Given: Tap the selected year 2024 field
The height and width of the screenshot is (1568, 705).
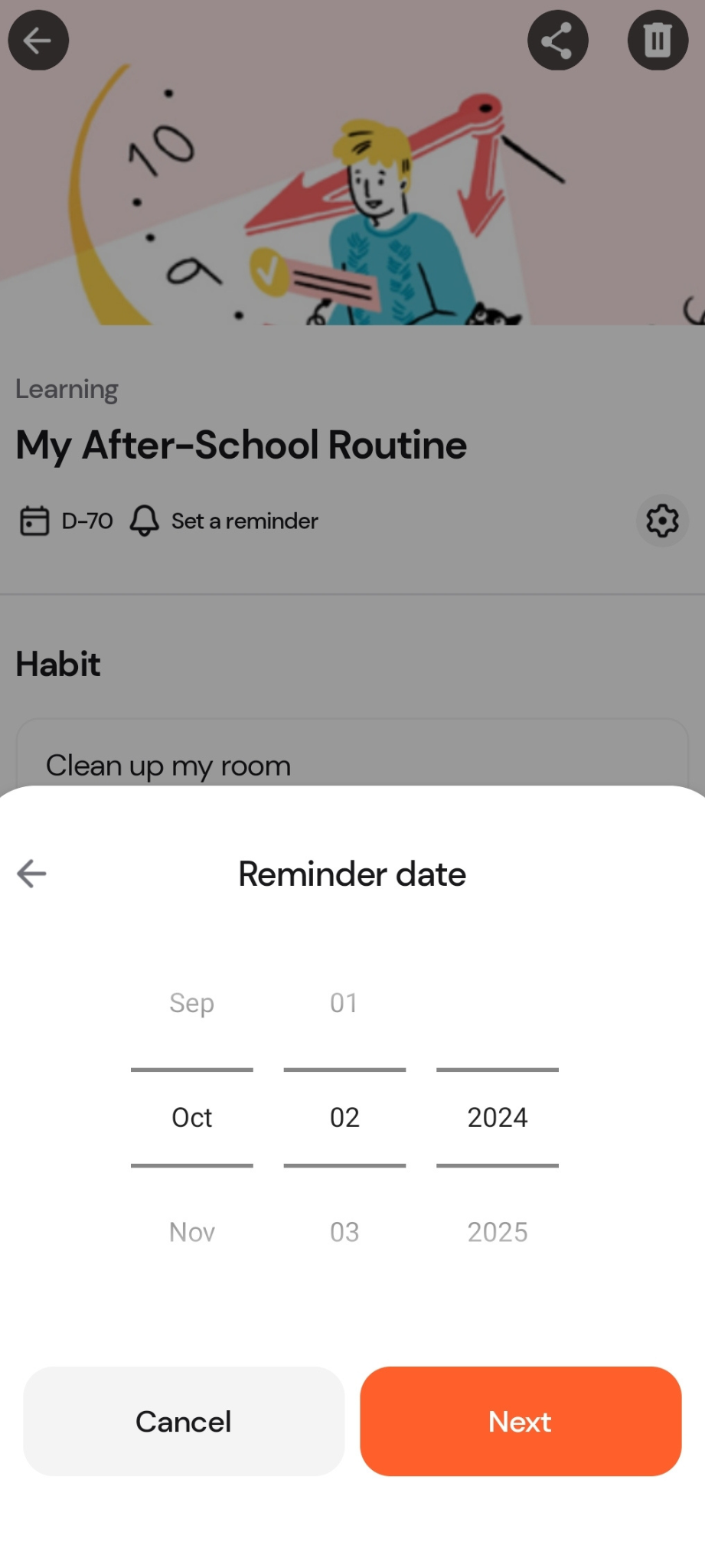Looking at the screenshot, I should pos(498,1118).
